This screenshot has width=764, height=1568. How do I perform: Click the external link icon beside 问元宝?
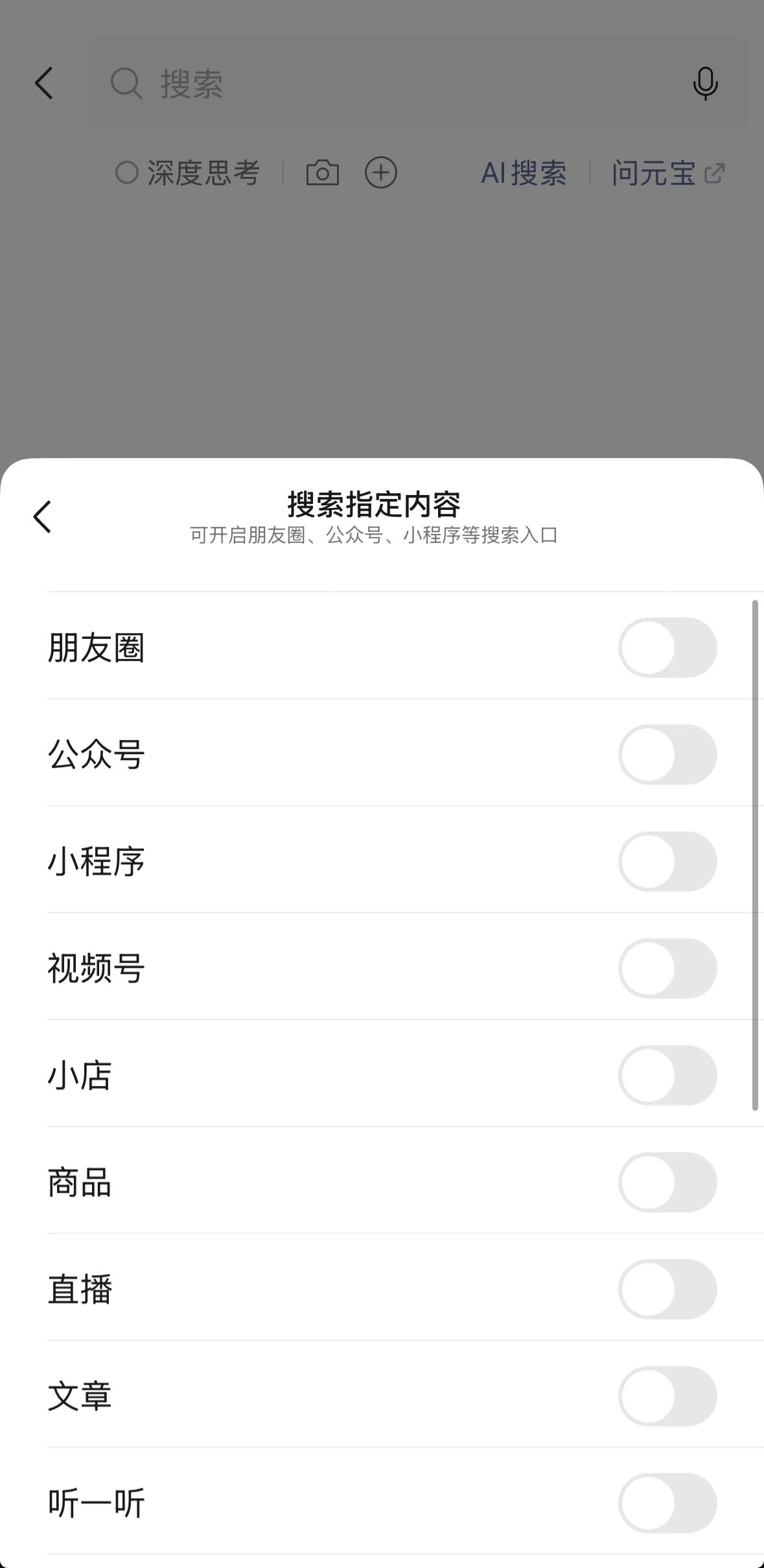coord(715,172)
